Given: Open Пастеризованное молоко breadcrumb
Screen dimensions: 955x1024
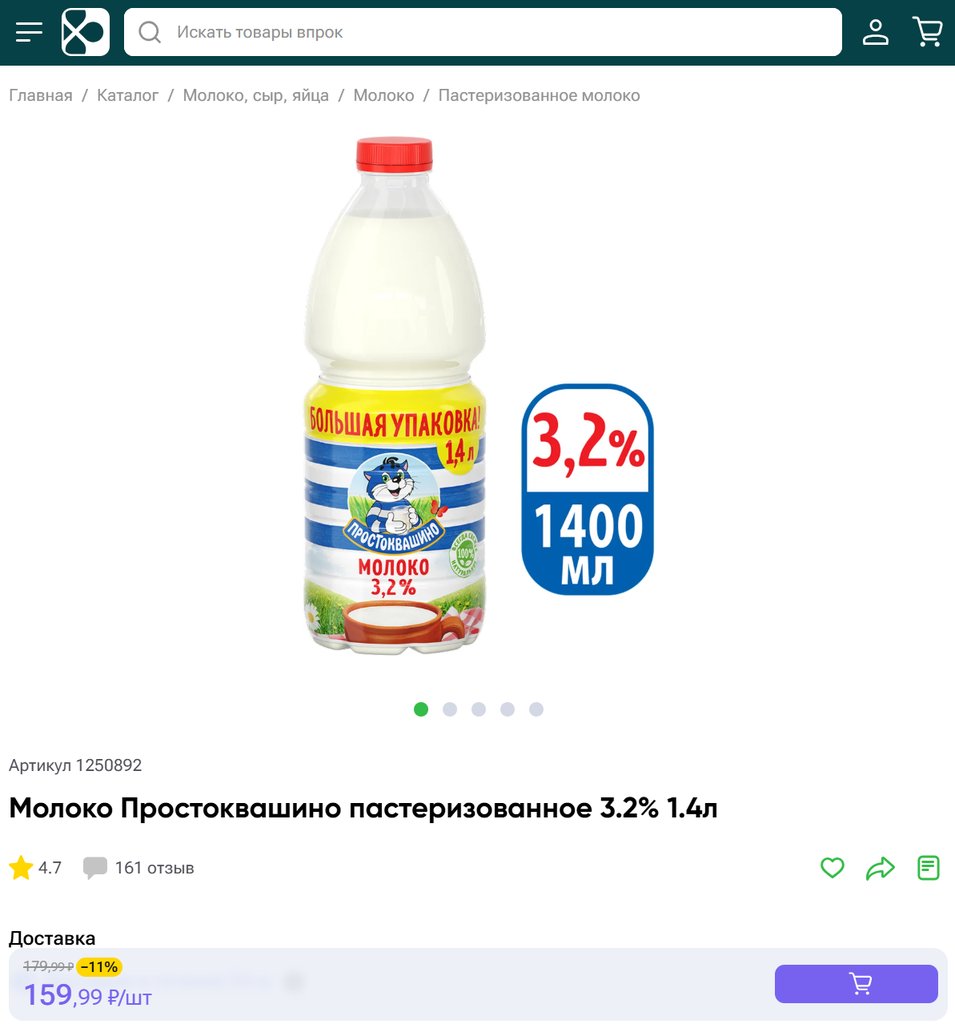Looking at the screenshot, I should click(x=539, y=96).
